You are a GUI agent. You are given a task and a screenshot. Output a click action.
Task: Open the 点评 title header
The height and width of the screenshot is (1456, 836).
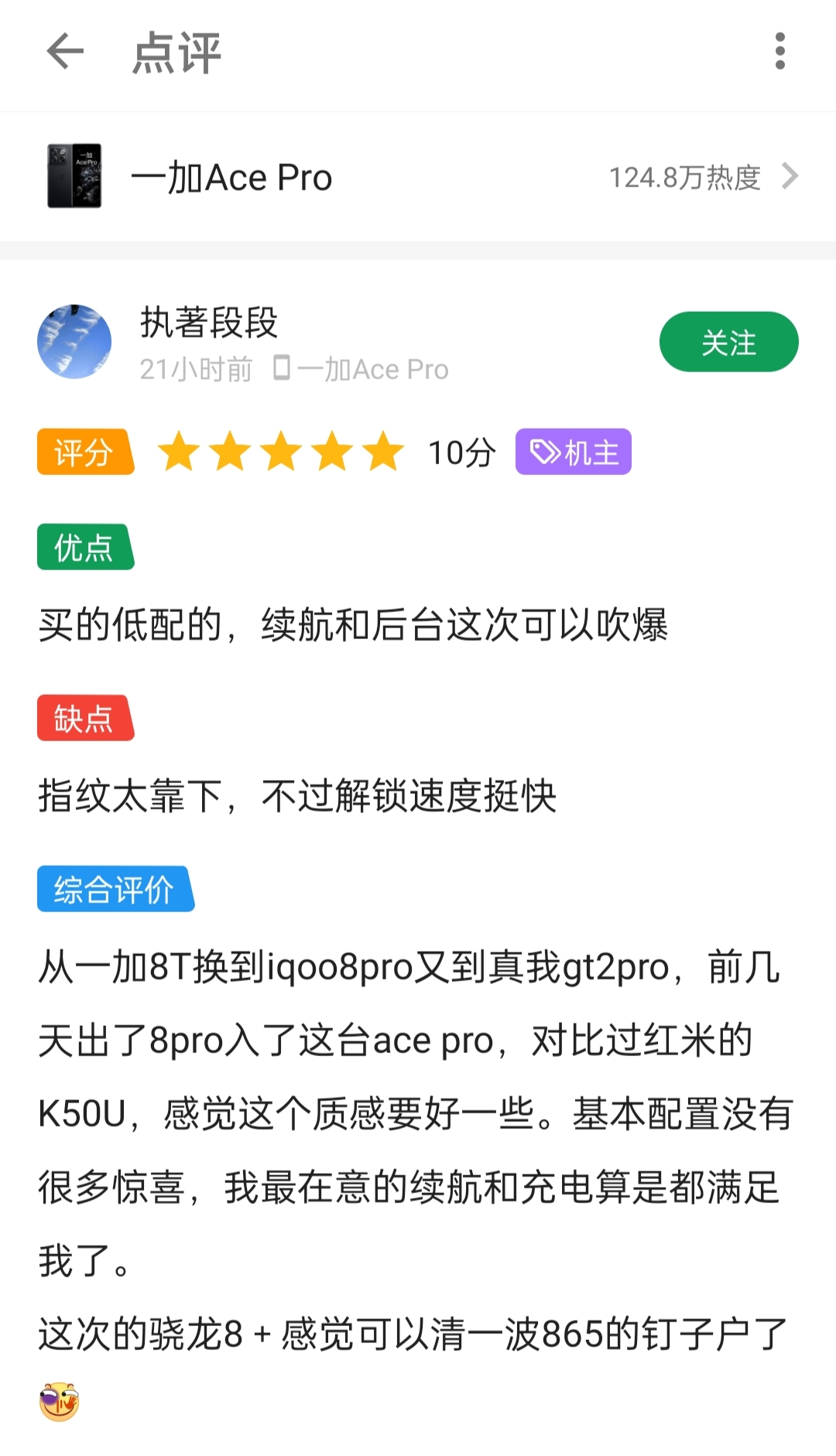point(175,53)
